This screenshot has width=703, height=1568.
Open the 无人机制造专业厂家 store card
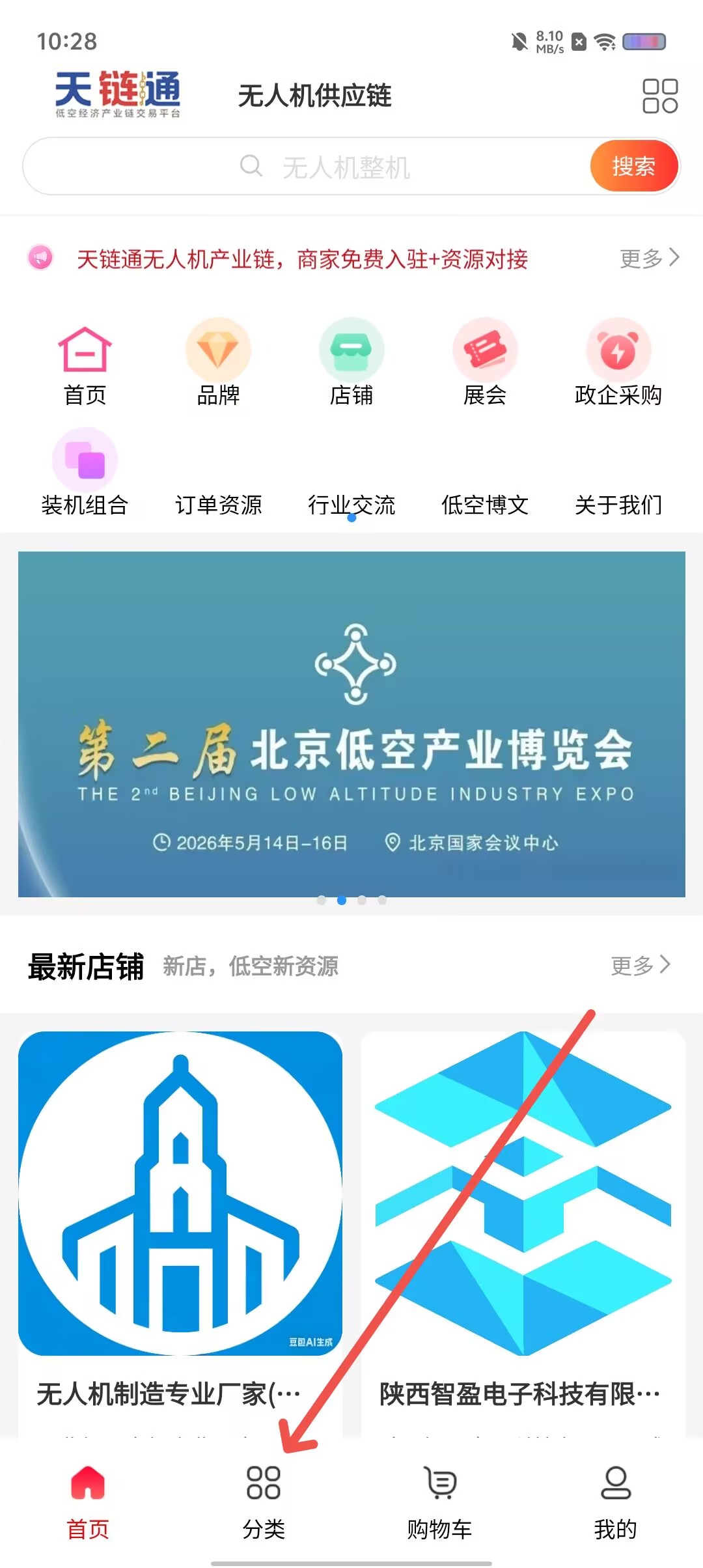click(180, 1234)
